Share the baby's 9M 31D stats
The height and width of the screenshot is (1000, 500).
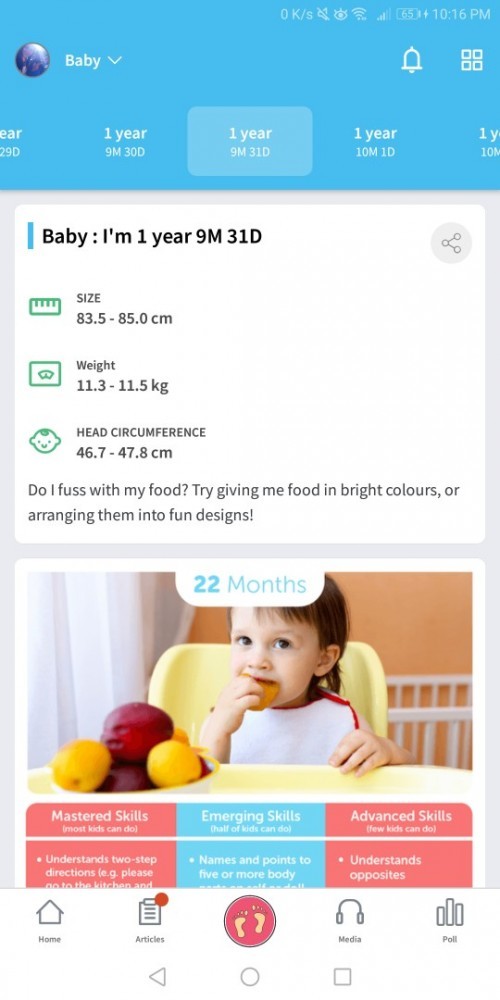[451, 243]
